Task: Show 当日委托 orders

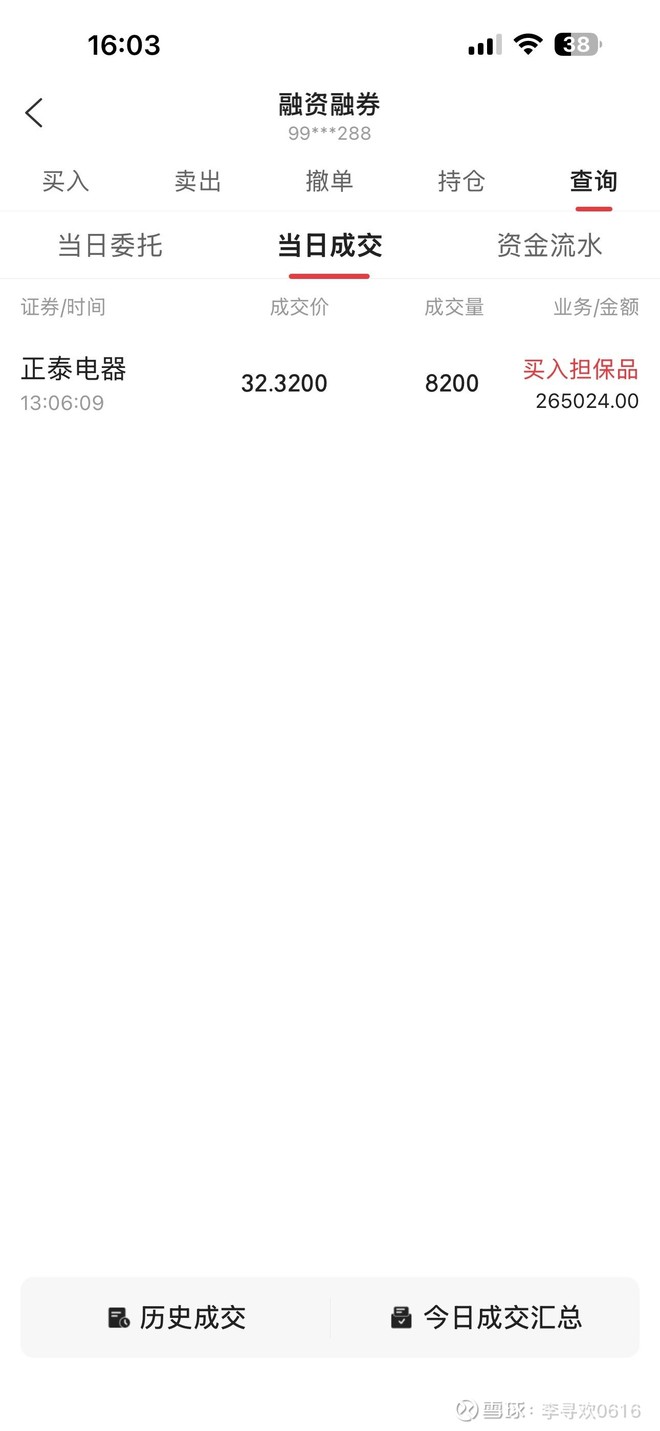Action: 110,246
